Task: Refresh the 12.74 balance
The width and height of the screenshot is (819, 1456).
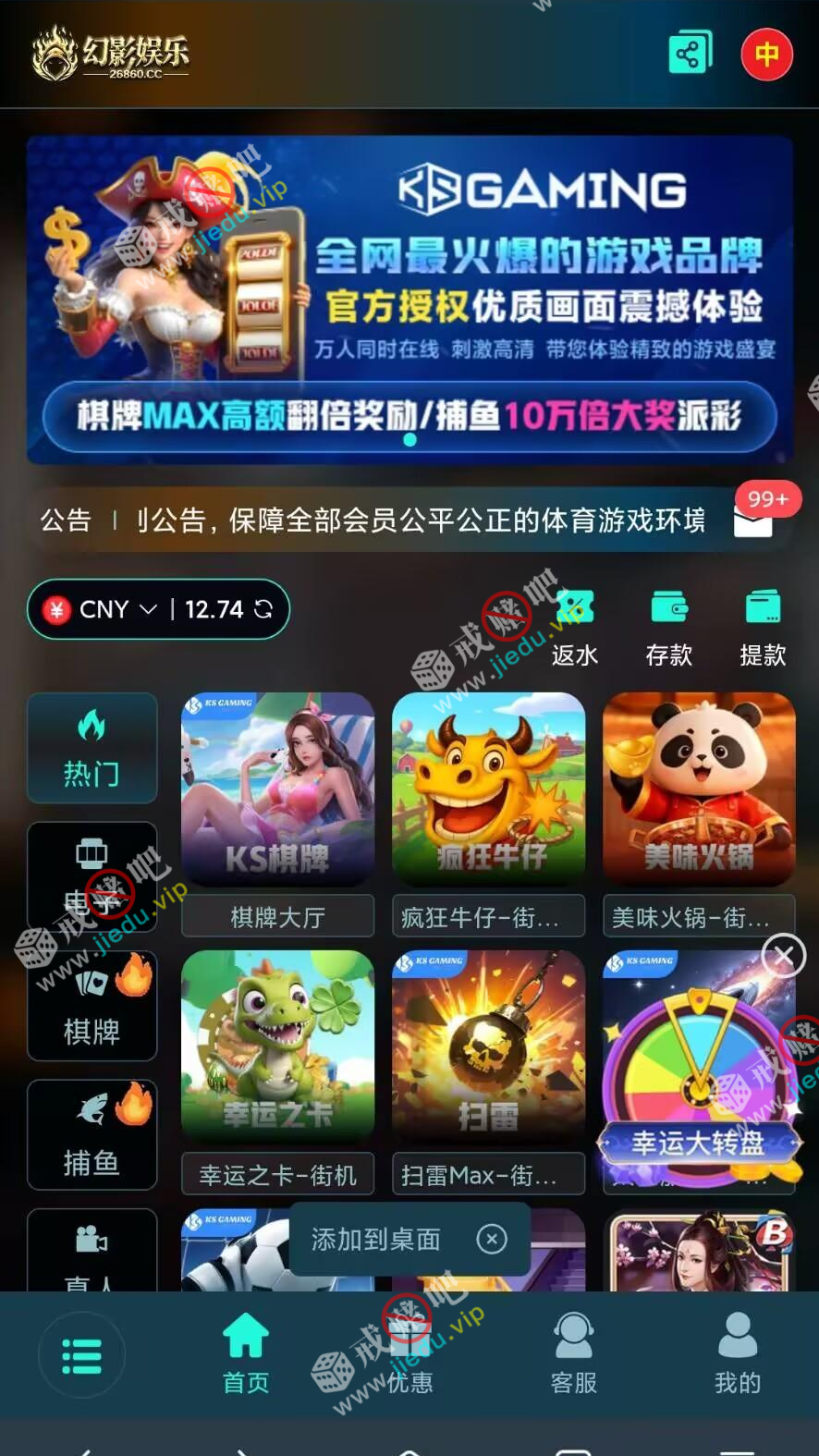Action: pos(263,608)
